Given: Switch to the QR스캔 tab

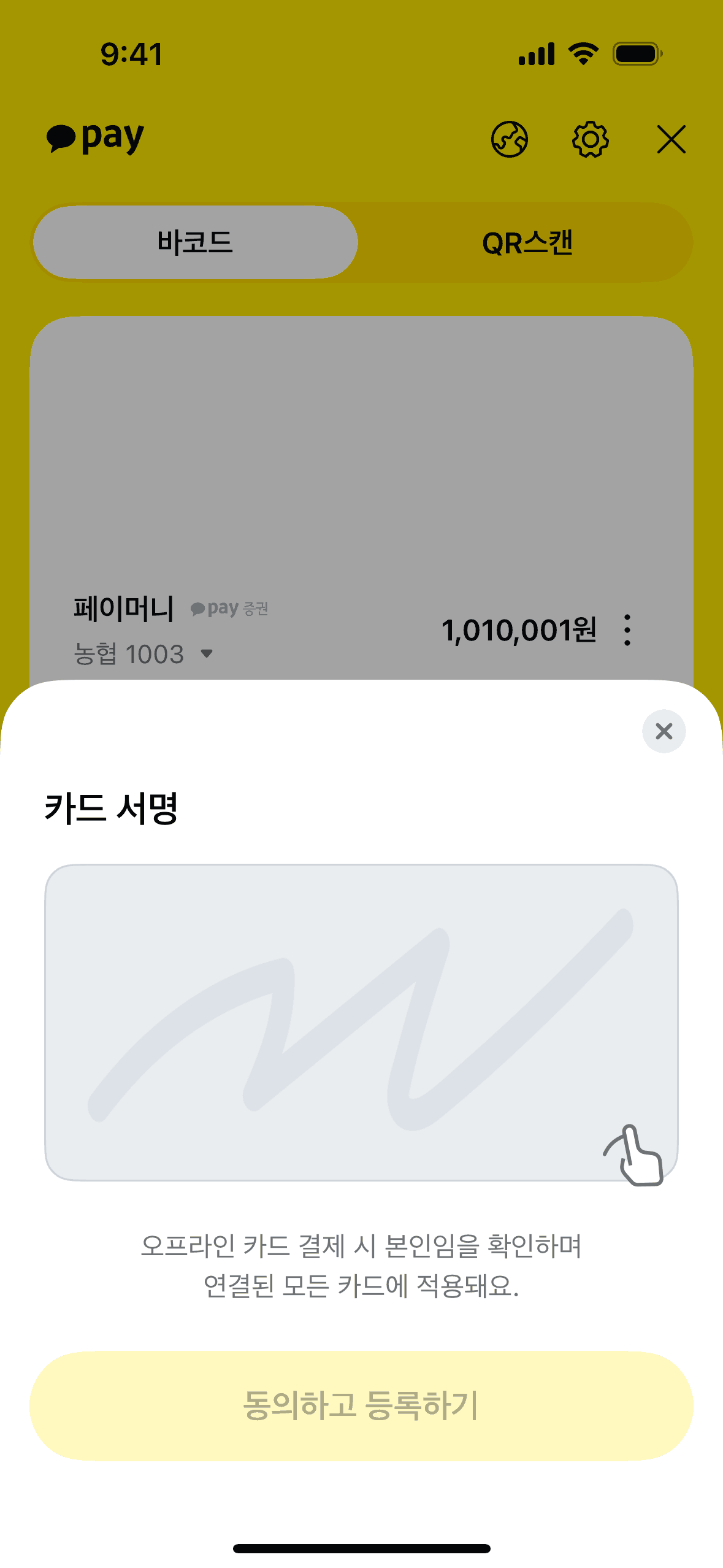Looking at the screenshot, I should [527, 242].
